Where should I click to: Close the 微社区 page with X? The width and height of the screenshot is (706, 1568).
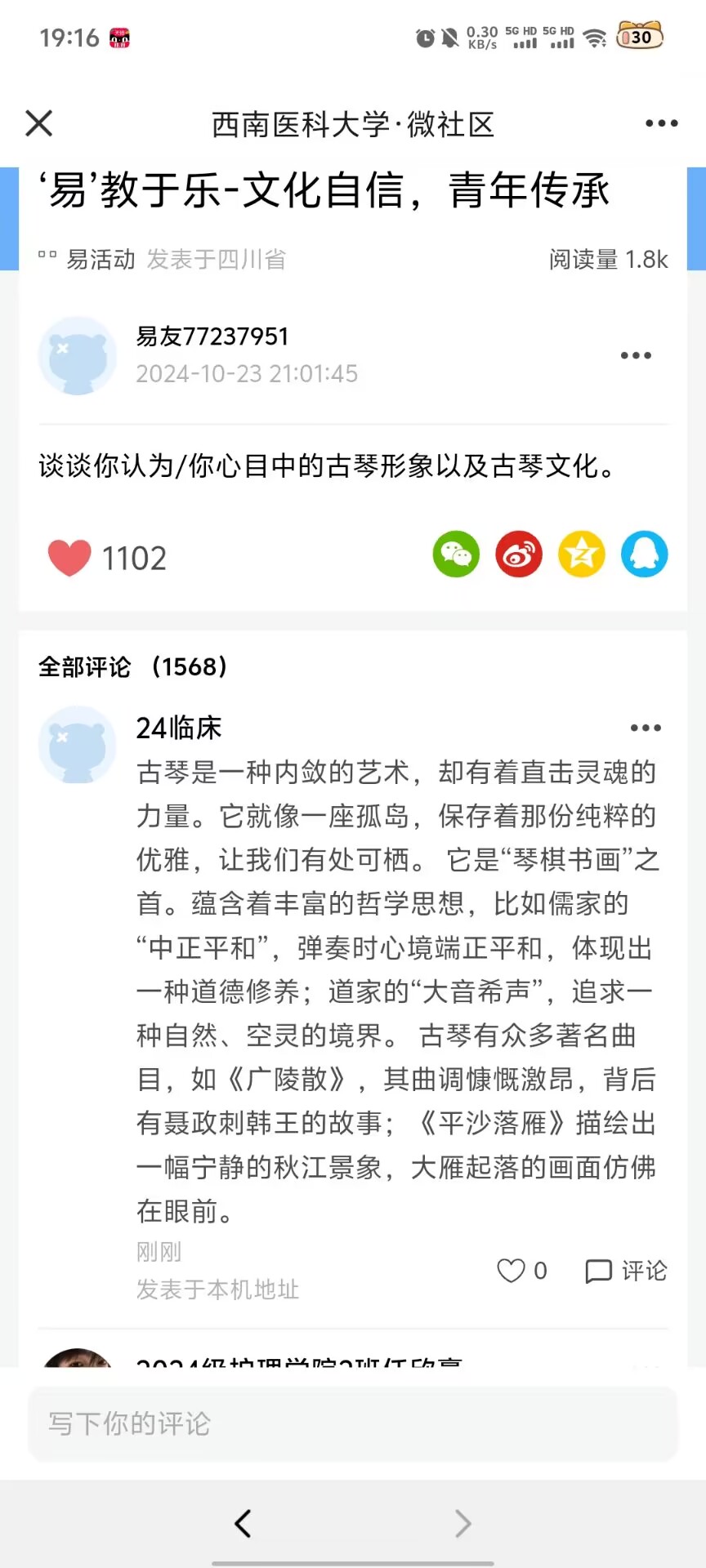[39, 124]
